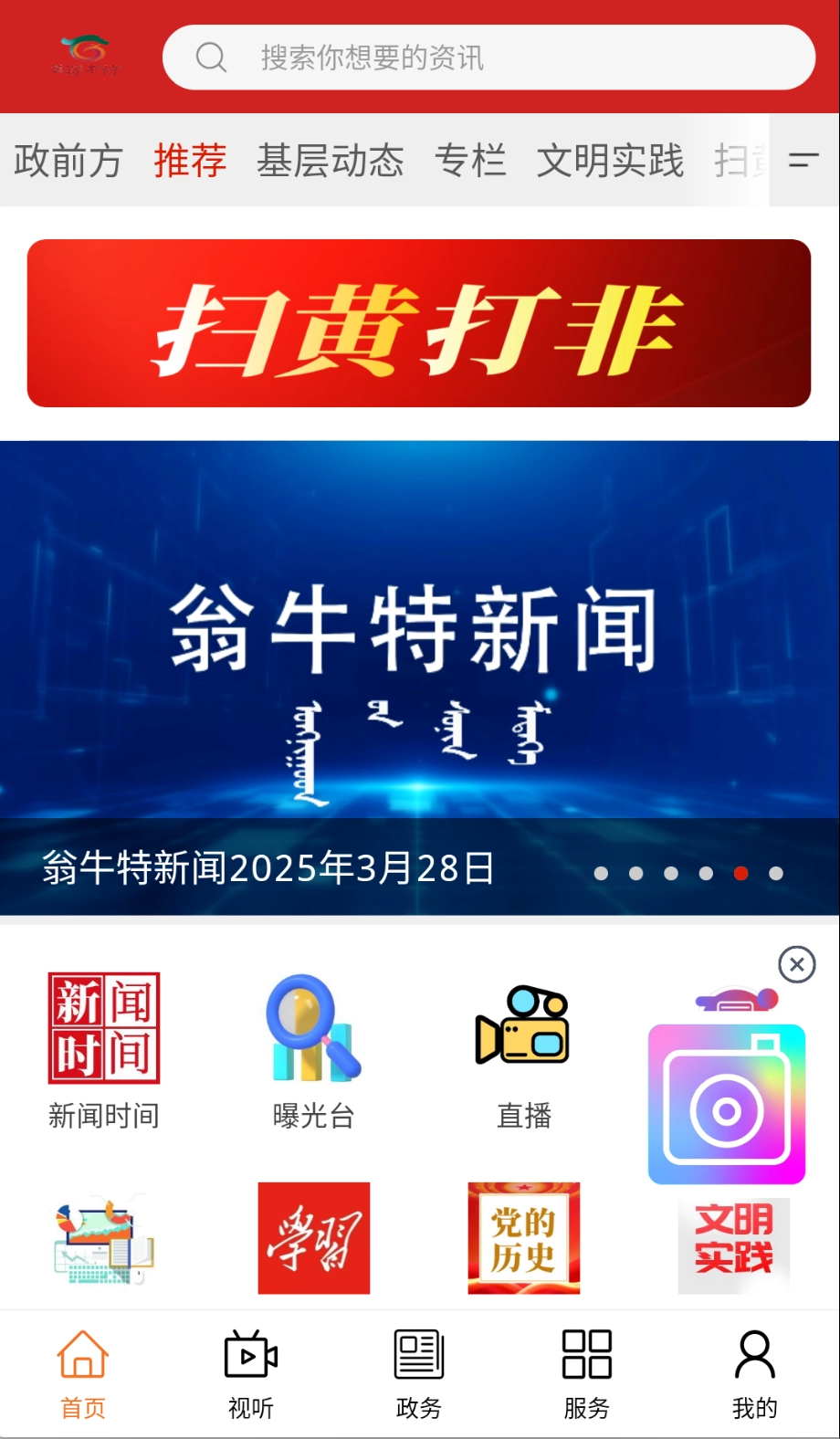Switch to the 政前方 tab
Viewport: 840px width, 1439px height.
68,162
